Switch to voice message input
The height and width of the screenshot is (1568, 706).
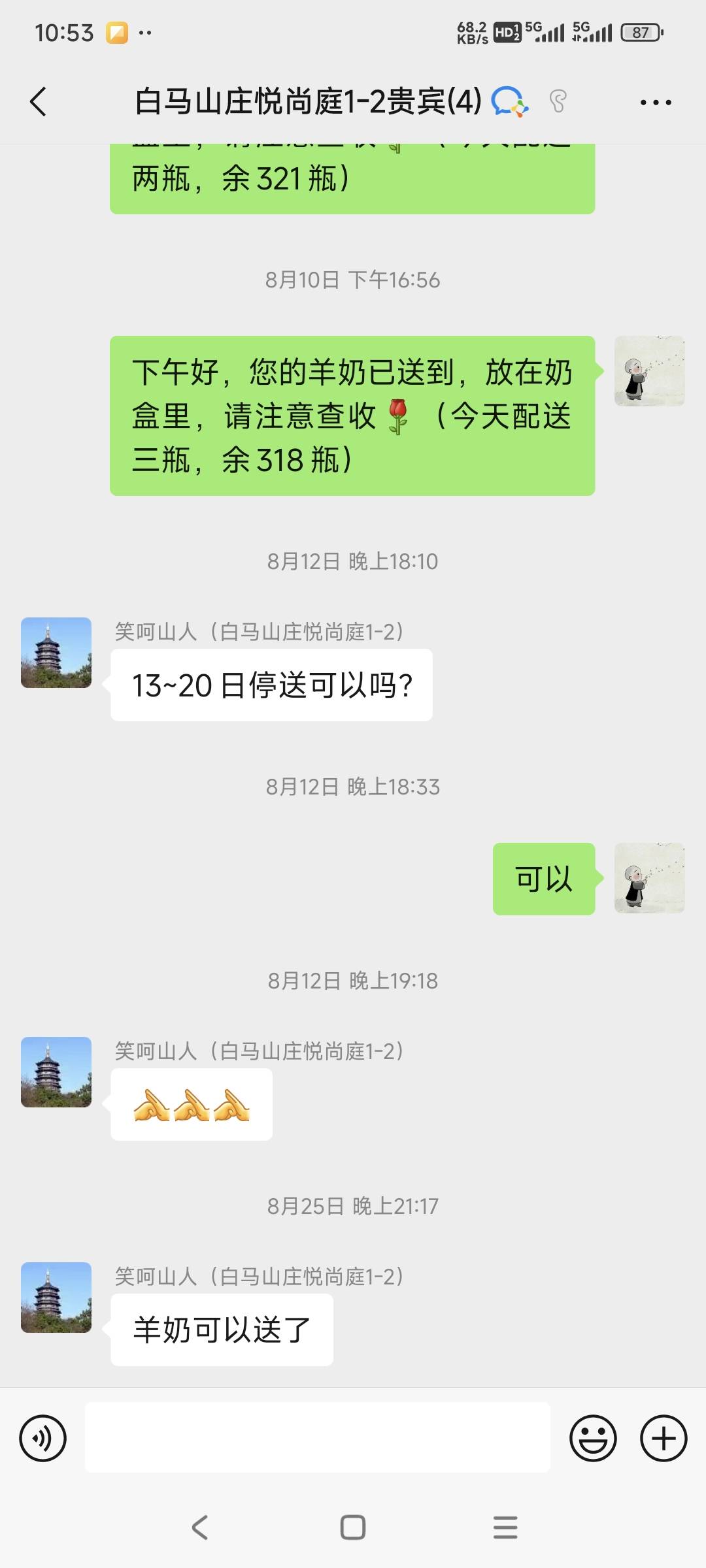(x=43, y=1438)
